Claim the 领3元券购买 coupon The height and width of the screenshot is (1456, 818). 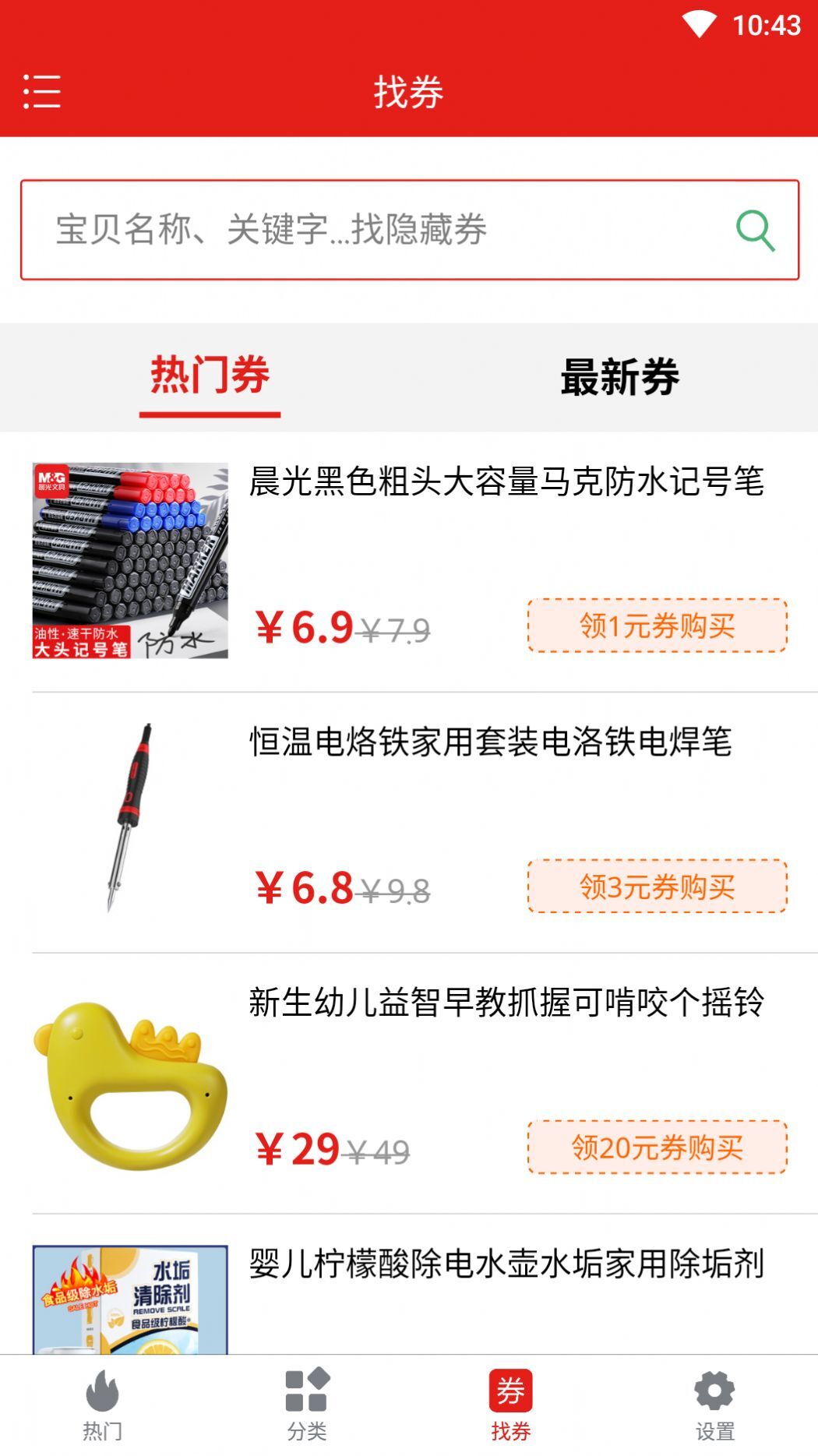tap(657, 887)
